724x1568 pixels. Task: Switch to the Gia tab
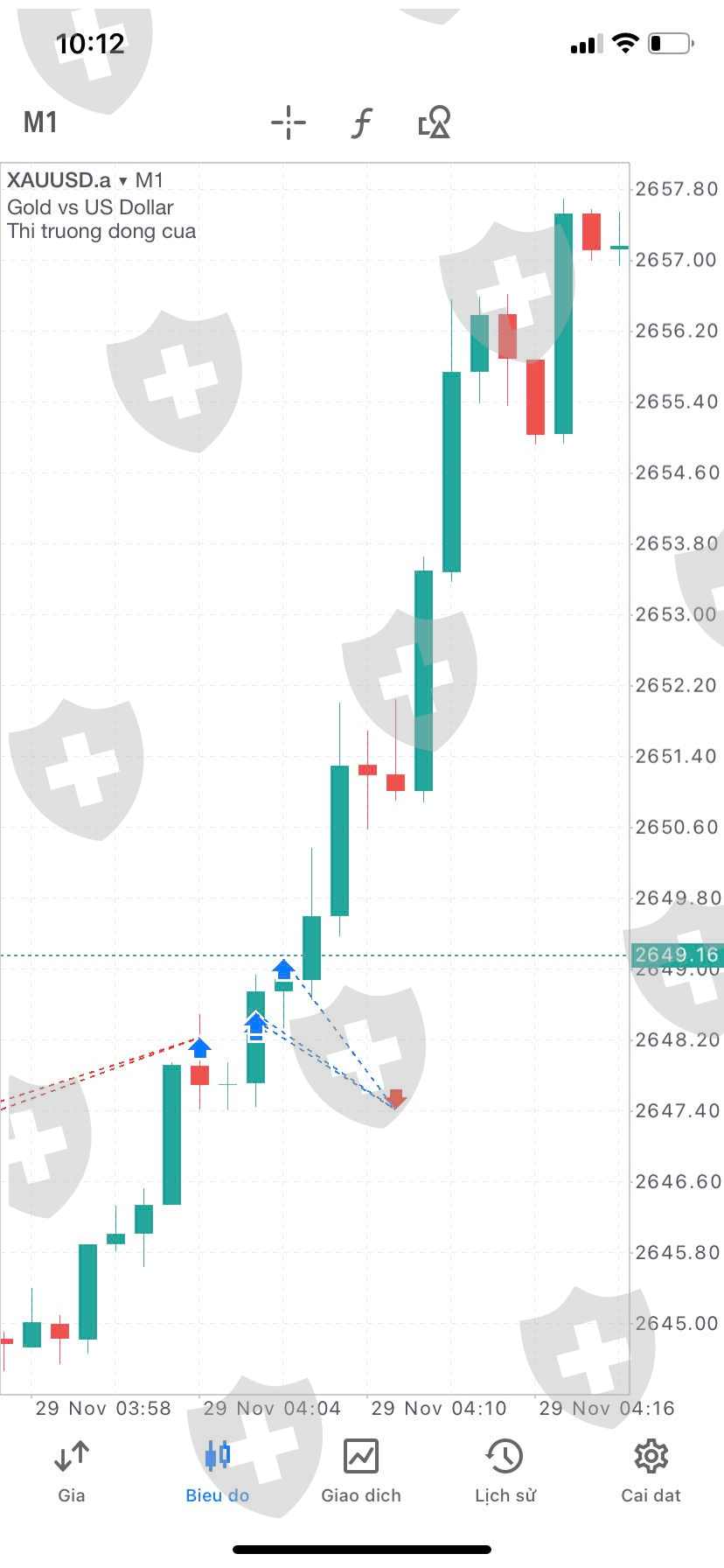click(72, 1470)
